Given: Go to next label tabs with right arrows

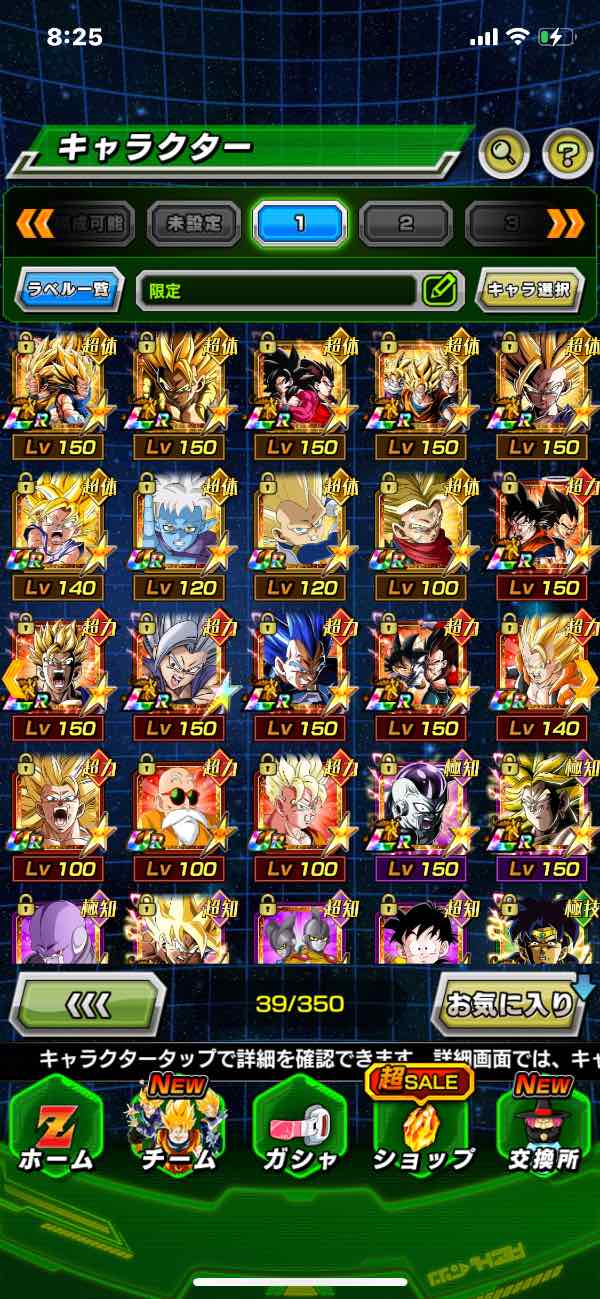Looking at the screenshot, I should (x=565, y=224).
